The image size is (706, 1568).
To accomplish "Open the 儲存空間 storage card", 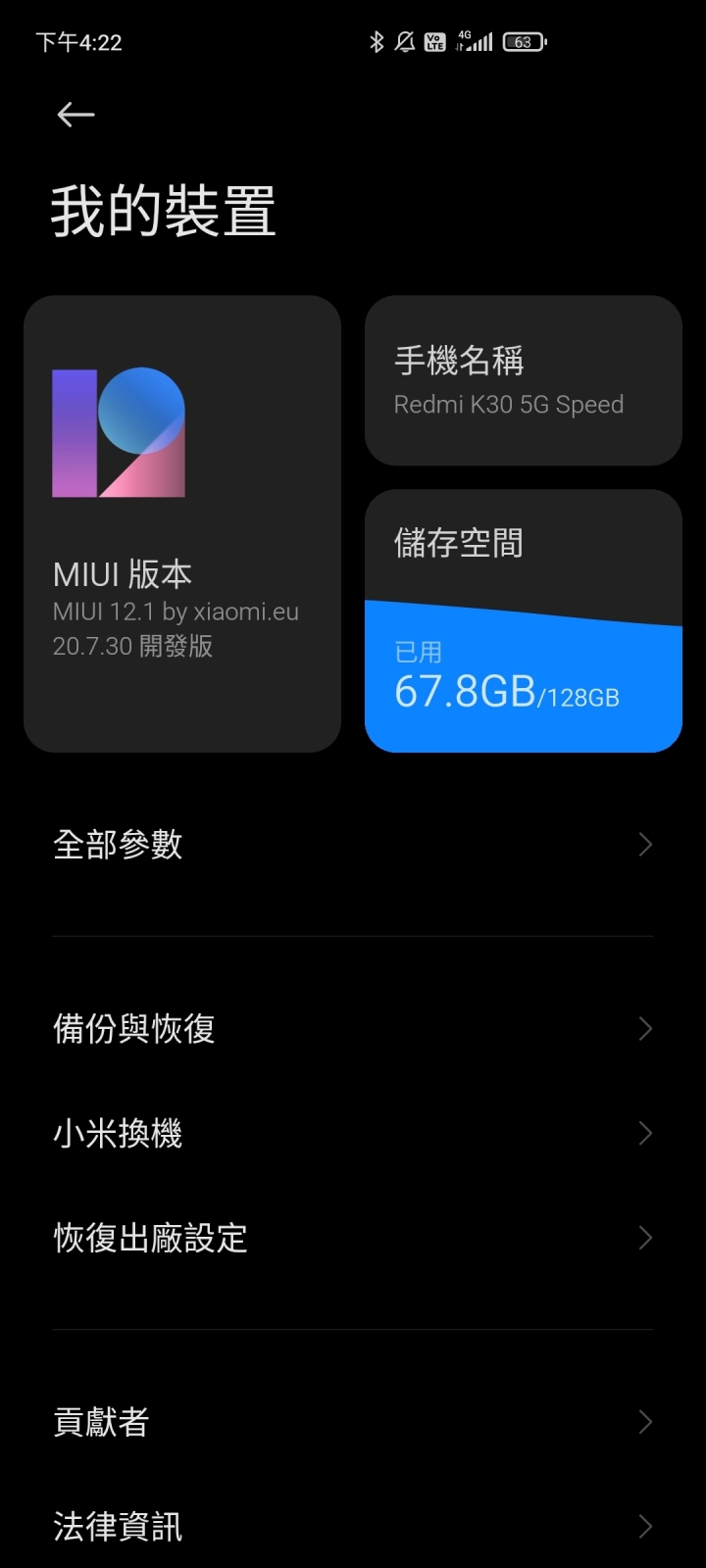I will [x=523, y=620].
